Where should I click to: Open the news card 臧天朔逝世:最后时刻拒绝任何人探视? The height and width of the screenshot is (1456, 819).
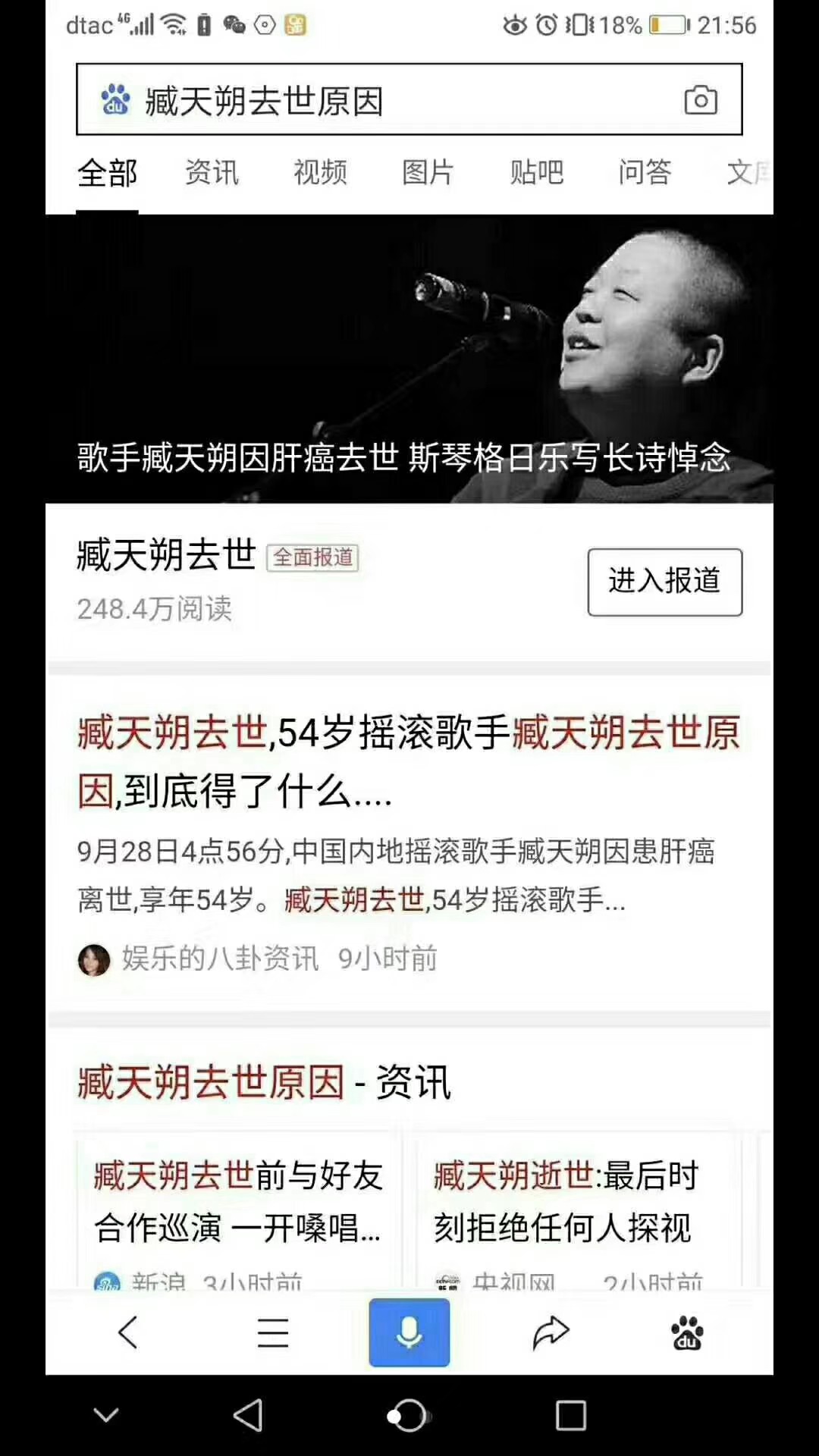pyautogui.click(x=565, y=1201)
